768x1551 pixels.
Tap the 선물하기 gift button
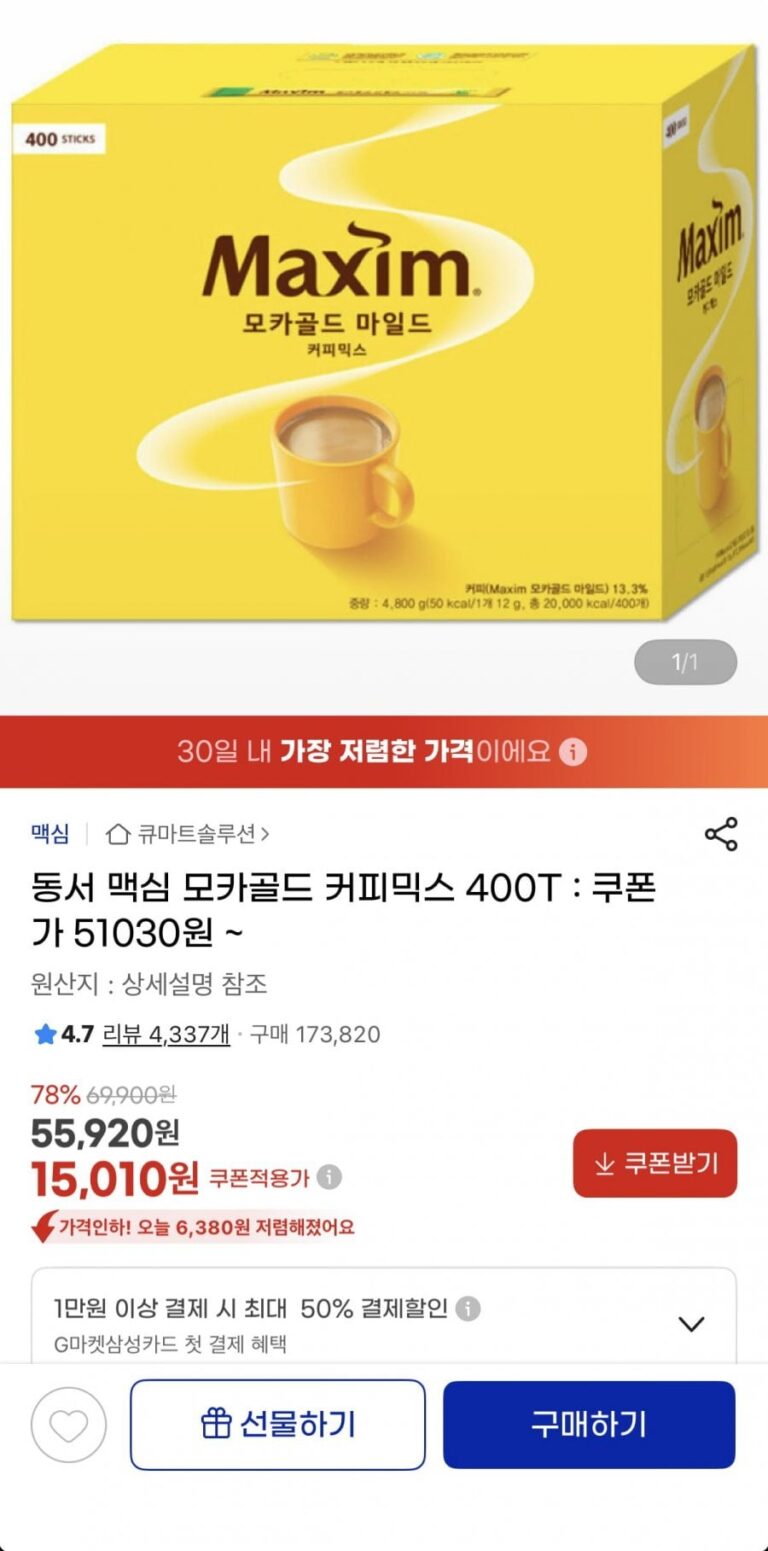(x=278, y=1425)
